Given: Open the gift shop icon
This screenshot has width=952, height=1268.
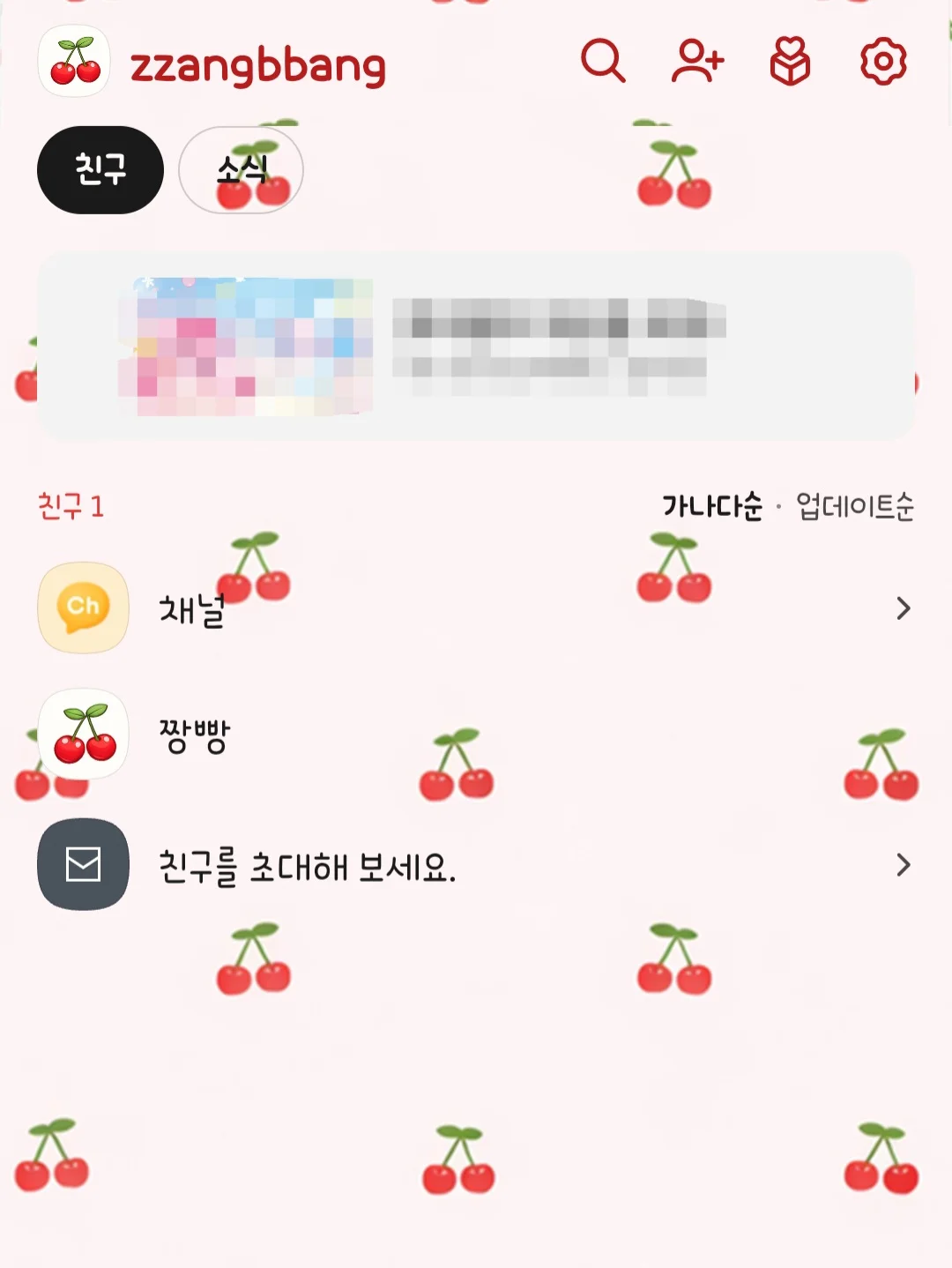Looking at the screenshot, I should (792, 63).
